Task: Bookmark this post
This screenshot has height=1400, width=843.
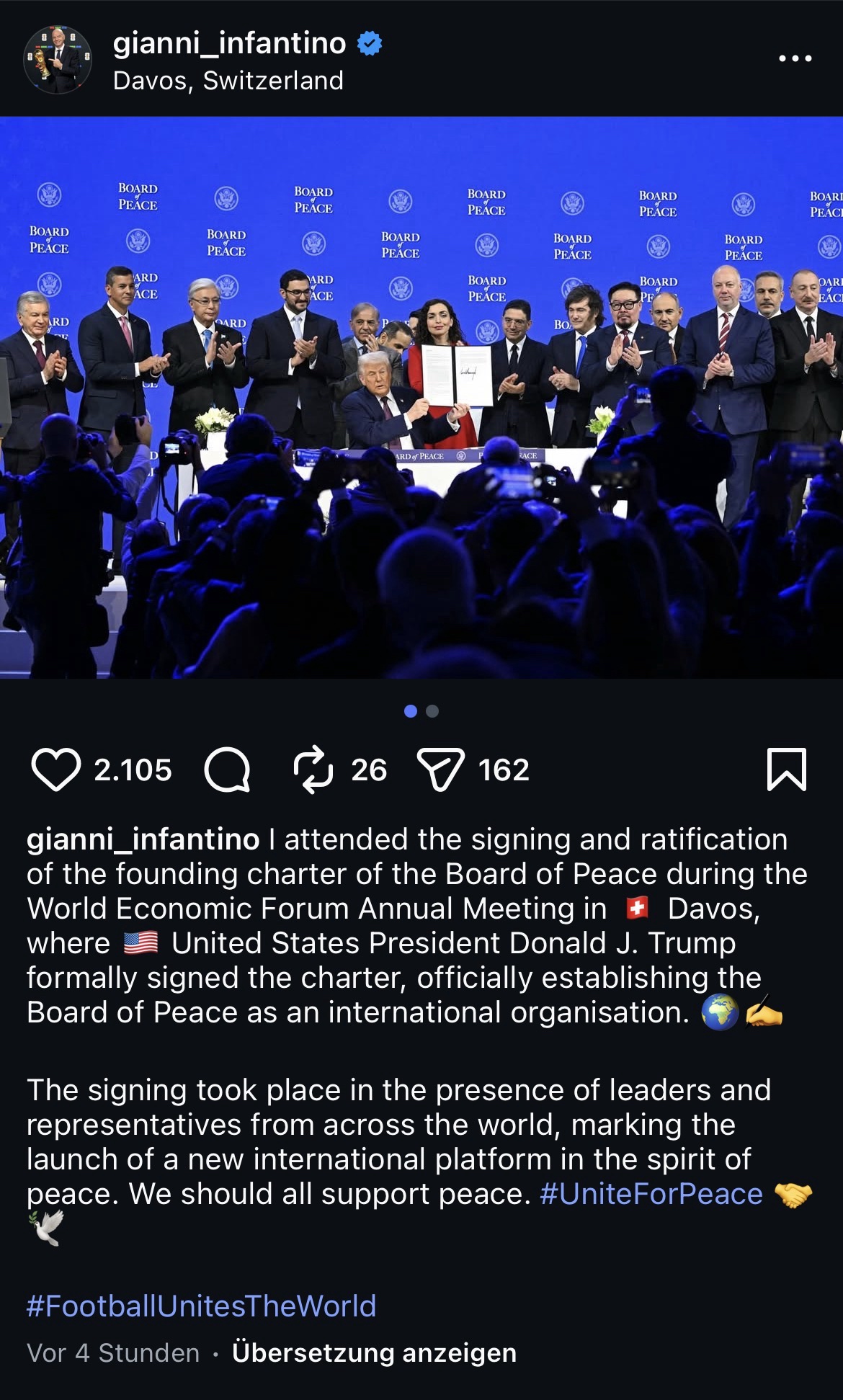Action: (786, 770)
